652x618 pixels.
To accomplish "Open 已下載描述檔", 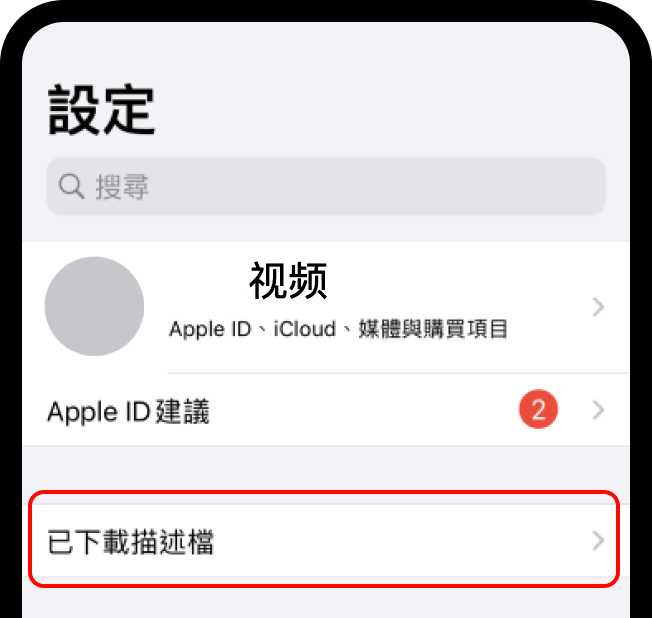I will point(325,542).
